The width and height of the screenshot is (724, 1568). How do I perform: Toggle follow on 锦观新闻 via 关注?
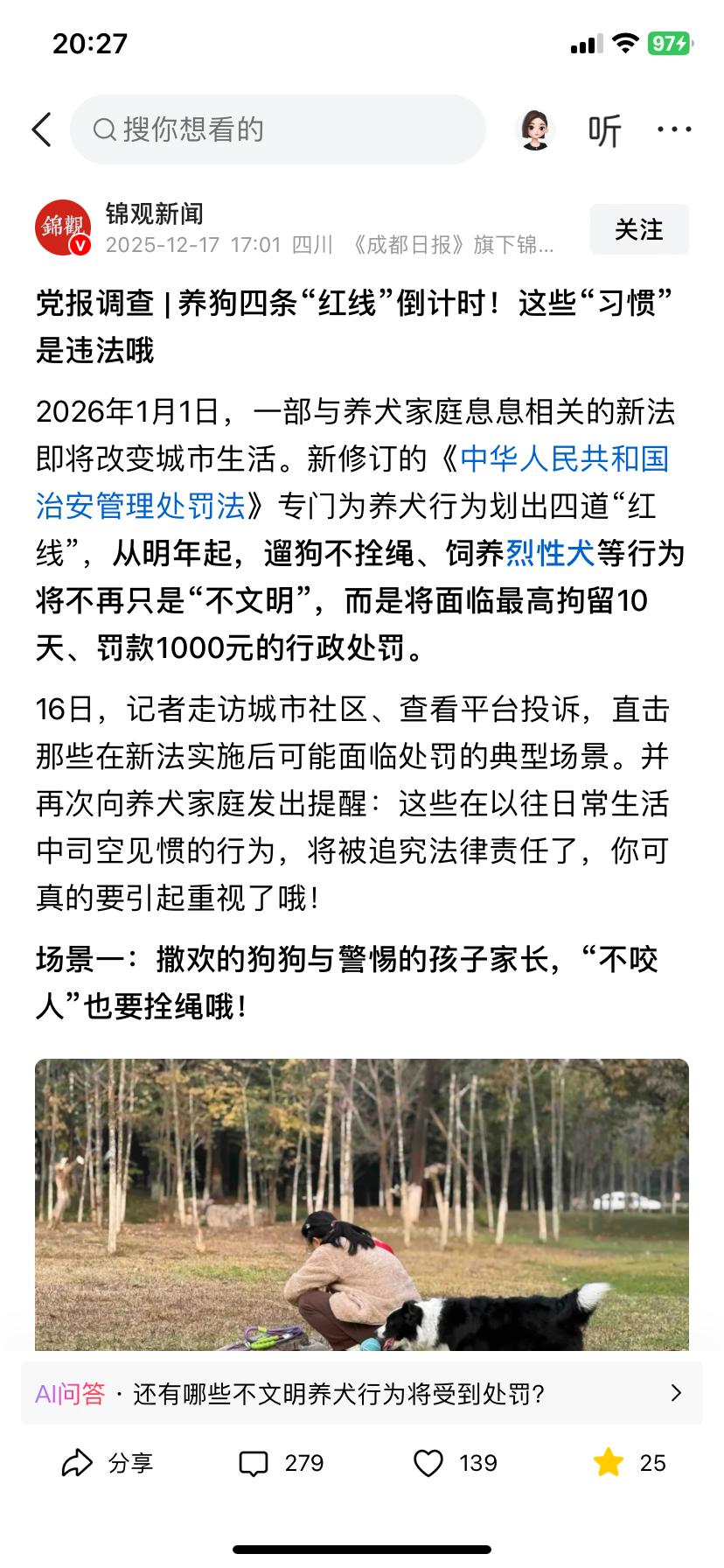[x=639, y=229]
